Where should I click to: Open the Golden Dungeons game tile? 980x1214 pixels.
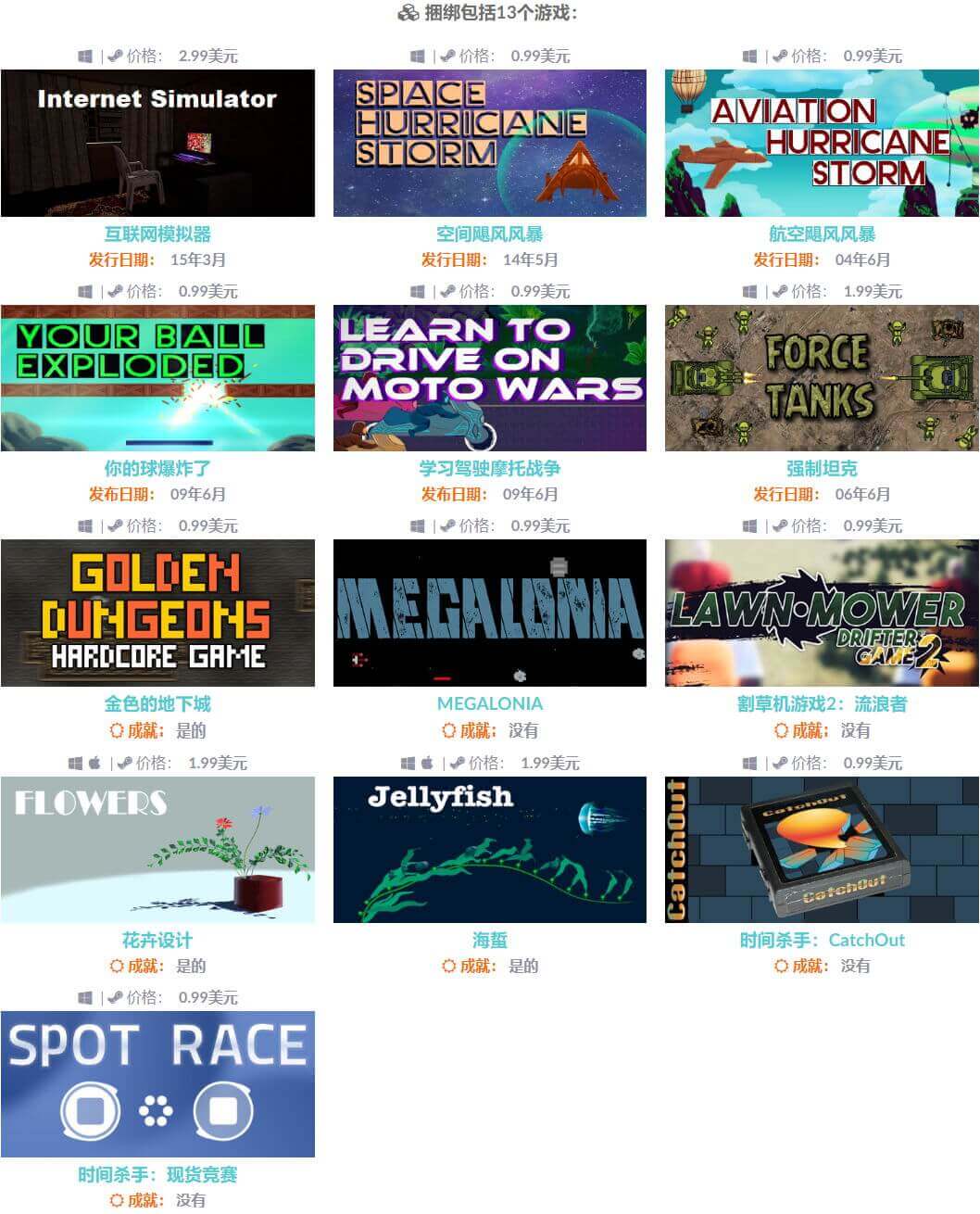(157, 613)
